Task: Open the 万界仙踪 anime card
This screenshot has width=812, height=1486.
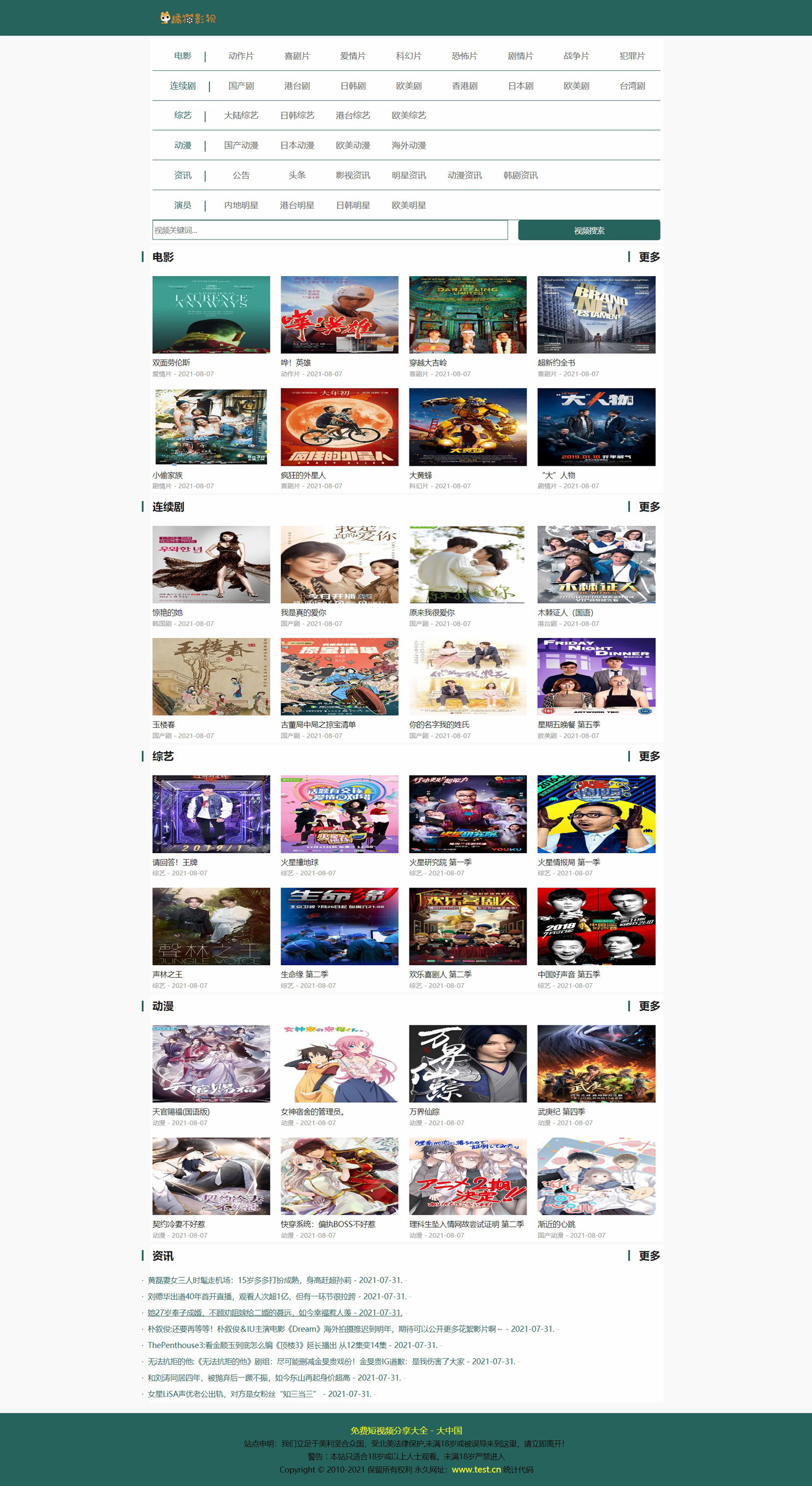Action: coord(467,1063)
